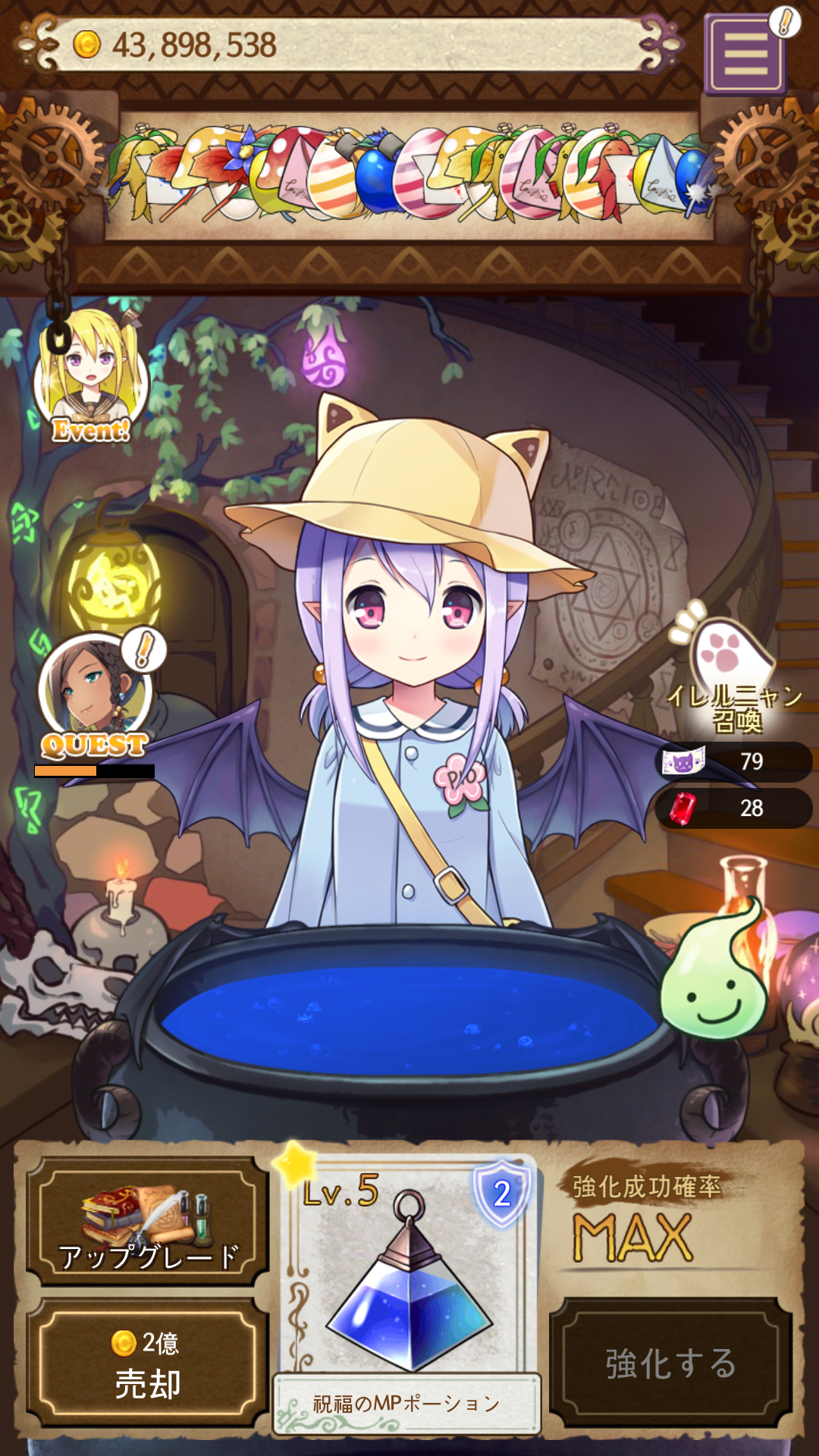Open the hamburger menu
This screenshot has height=1456, width=819.
[x=745, y=53]
